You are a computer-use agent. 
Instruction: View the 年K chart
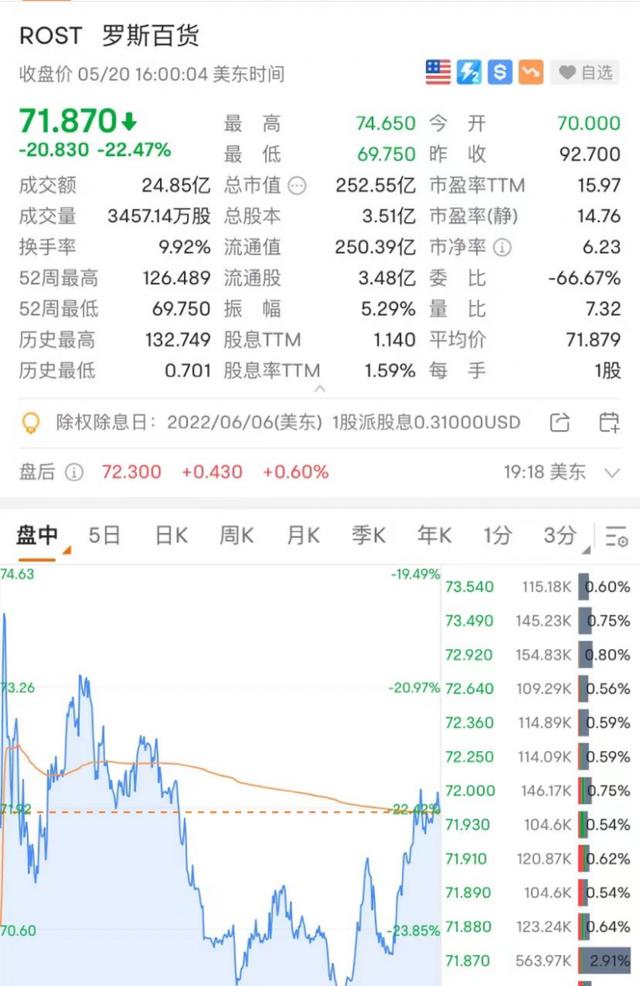pos(434,536)
